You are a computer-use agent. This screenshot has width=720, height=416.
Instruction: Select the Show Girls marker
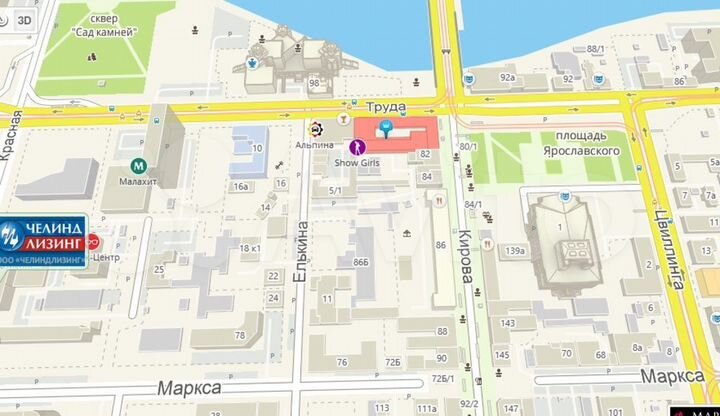pos(351,146)
